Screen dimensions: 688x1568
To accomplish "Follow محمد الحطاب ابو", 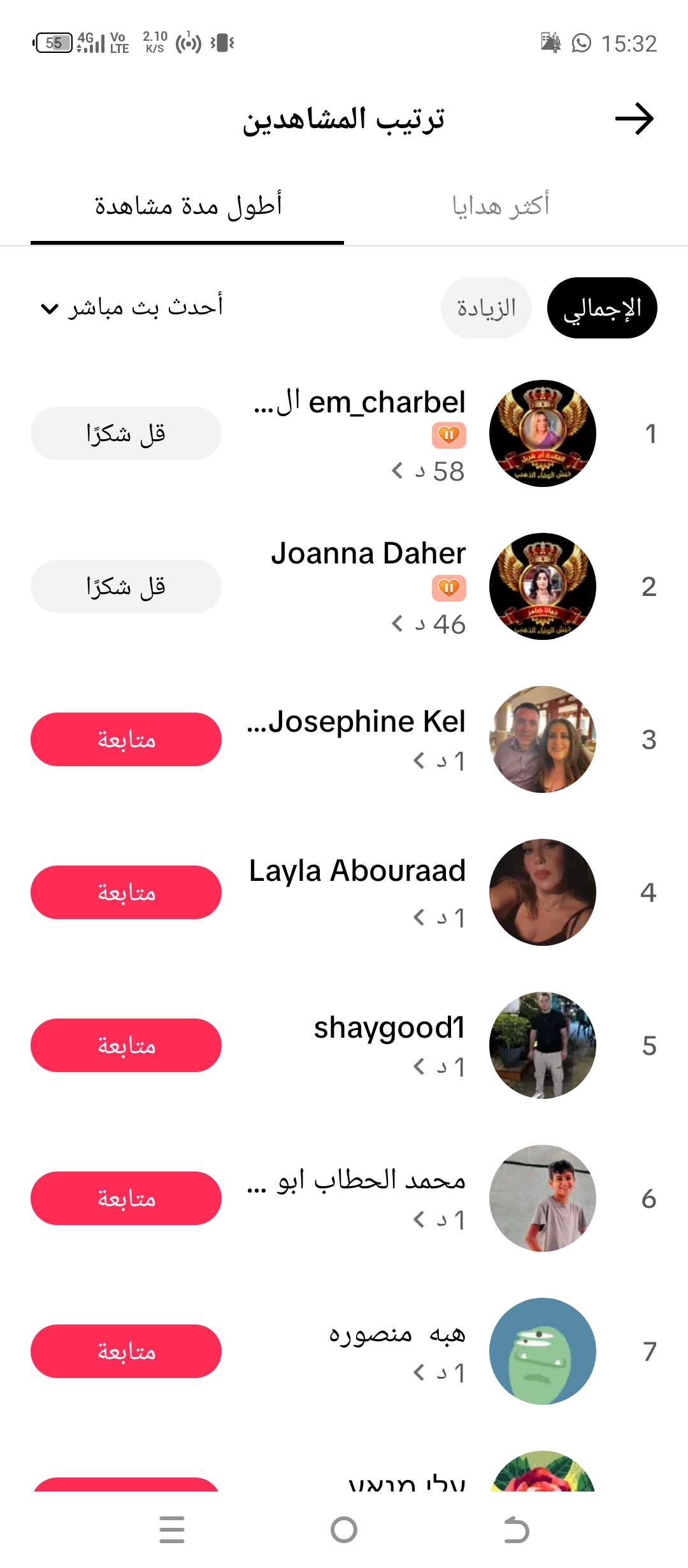I will pos(126,1198).
